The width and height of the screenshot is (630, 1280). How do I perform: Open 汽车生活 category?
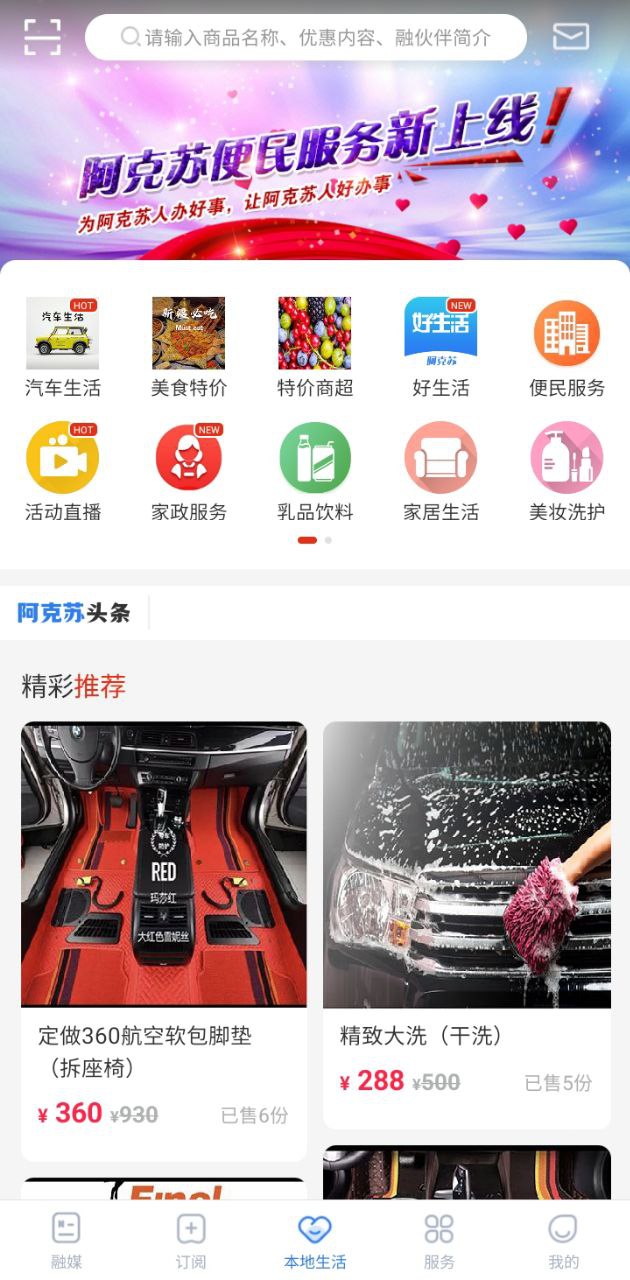pos(62,345)
